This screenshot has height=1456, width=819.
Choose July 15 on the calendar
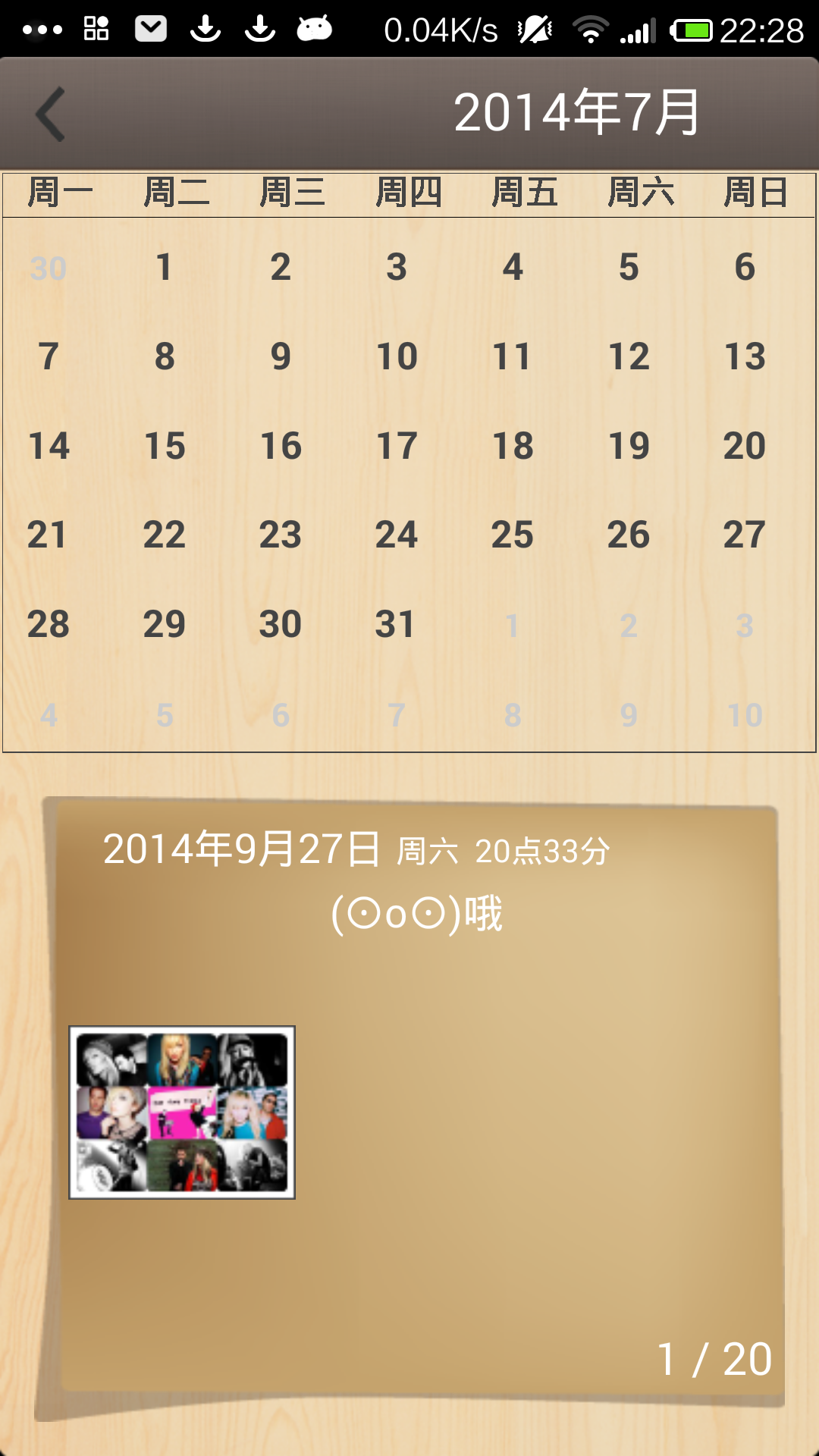tap(165, 446)
